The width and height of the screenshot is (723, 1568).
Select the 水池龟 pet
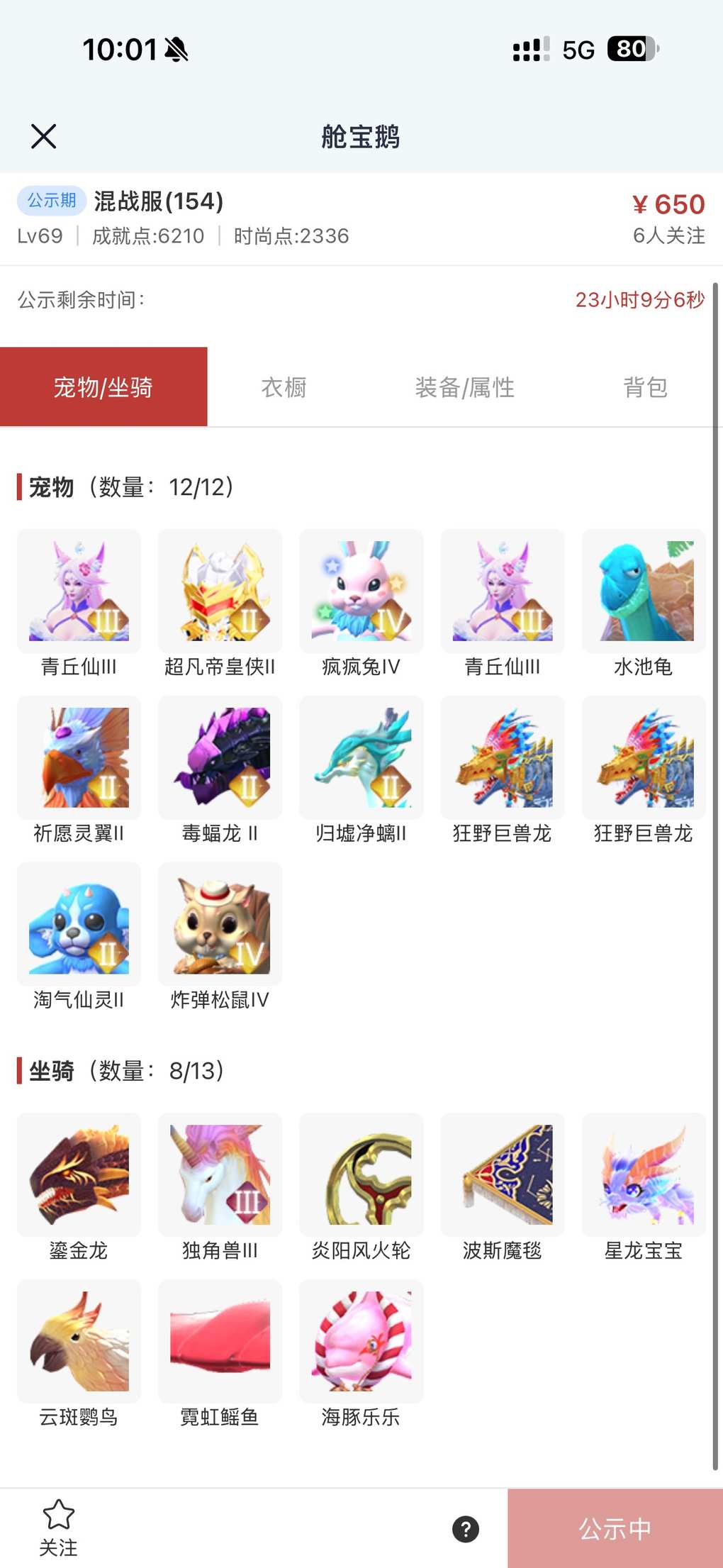[644, 591]
